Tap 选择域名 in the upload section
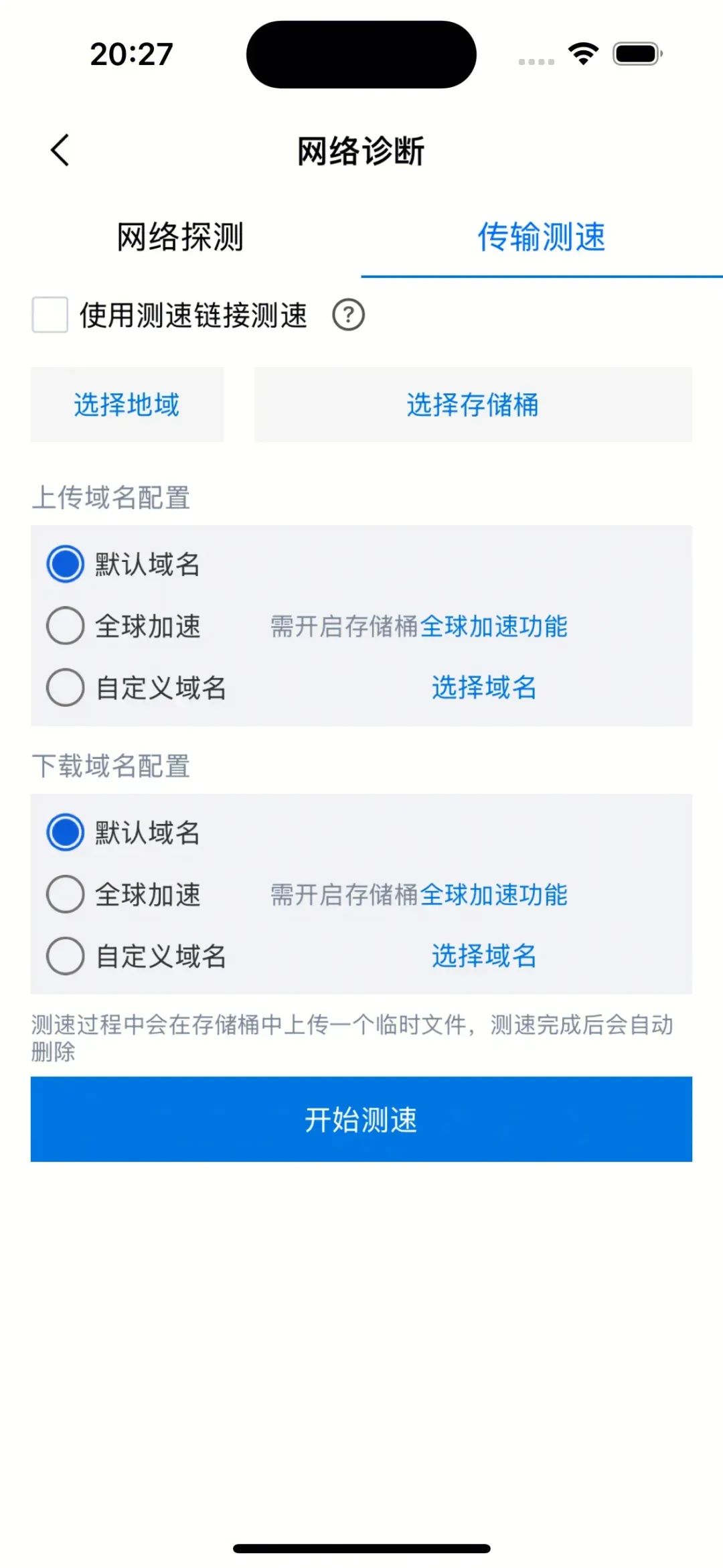Viewport: 723px width, 1568px height. click(x=484, y=688)
